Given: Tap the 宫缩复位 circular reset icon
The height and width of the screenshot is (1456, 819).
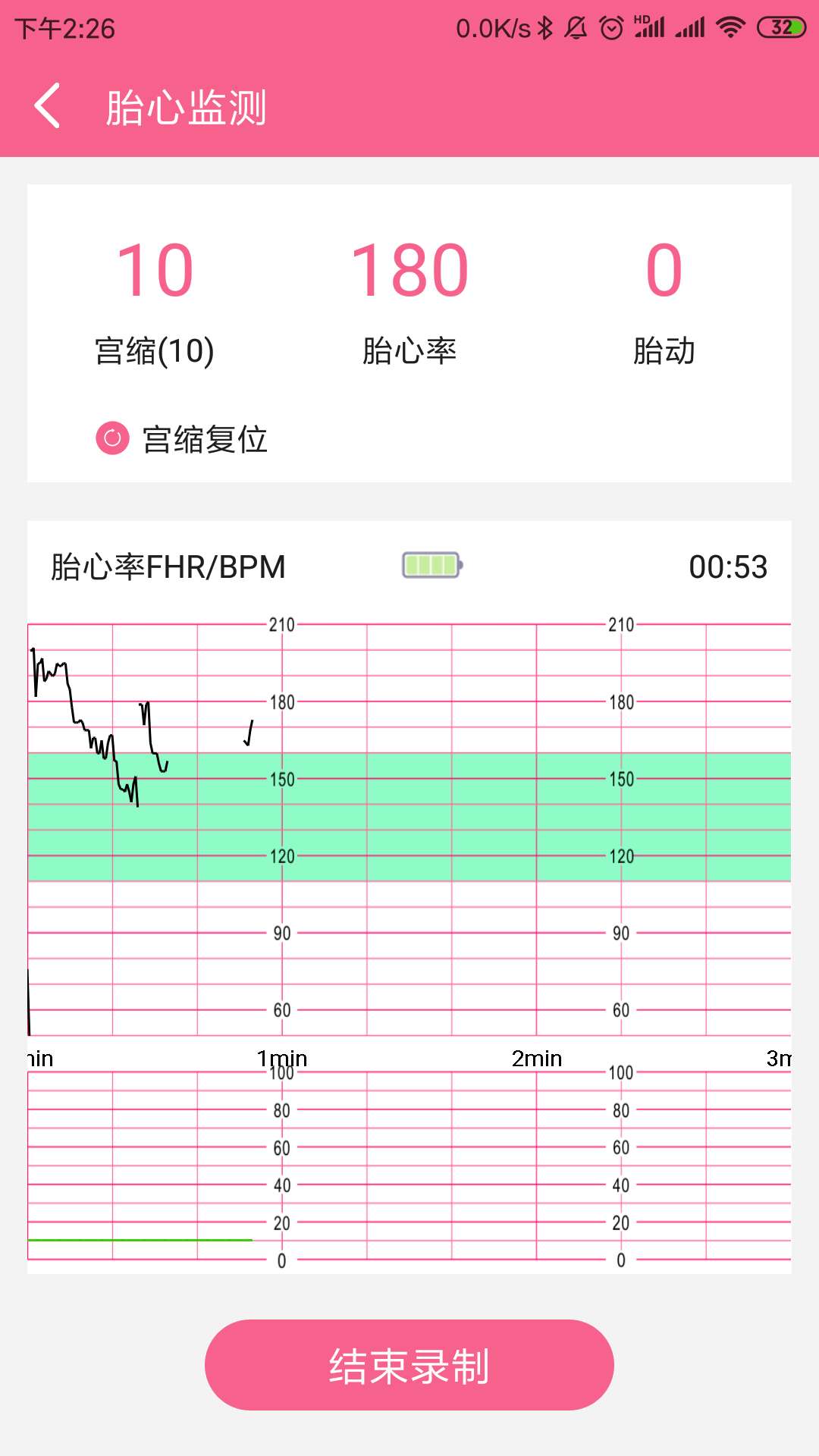Looking at the screenshot, I should (x=111, y=438).
